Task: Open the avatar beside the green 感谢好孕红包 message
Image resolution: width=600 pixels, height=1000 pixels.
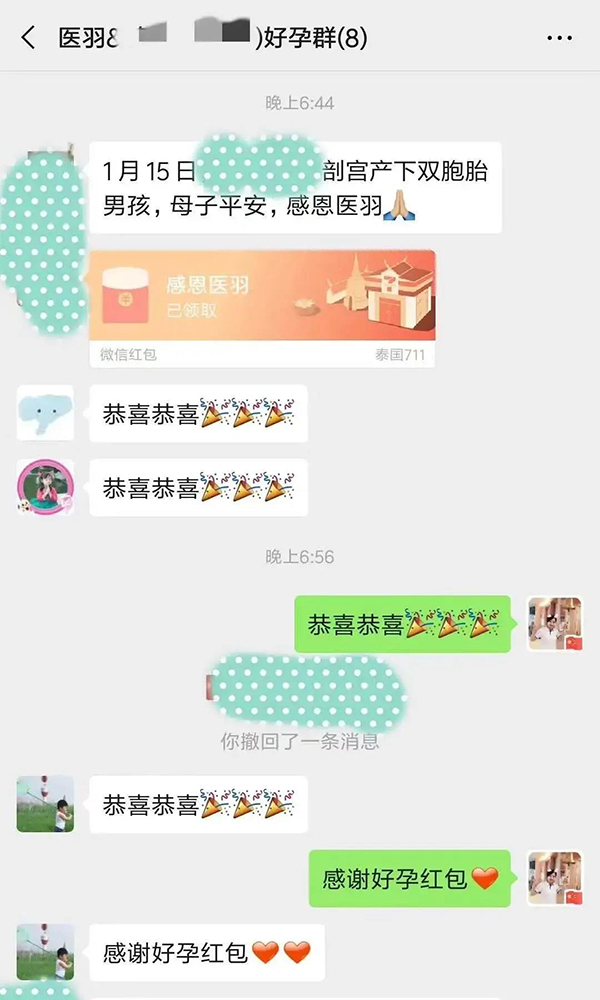Action: click(x=555, y=878)
